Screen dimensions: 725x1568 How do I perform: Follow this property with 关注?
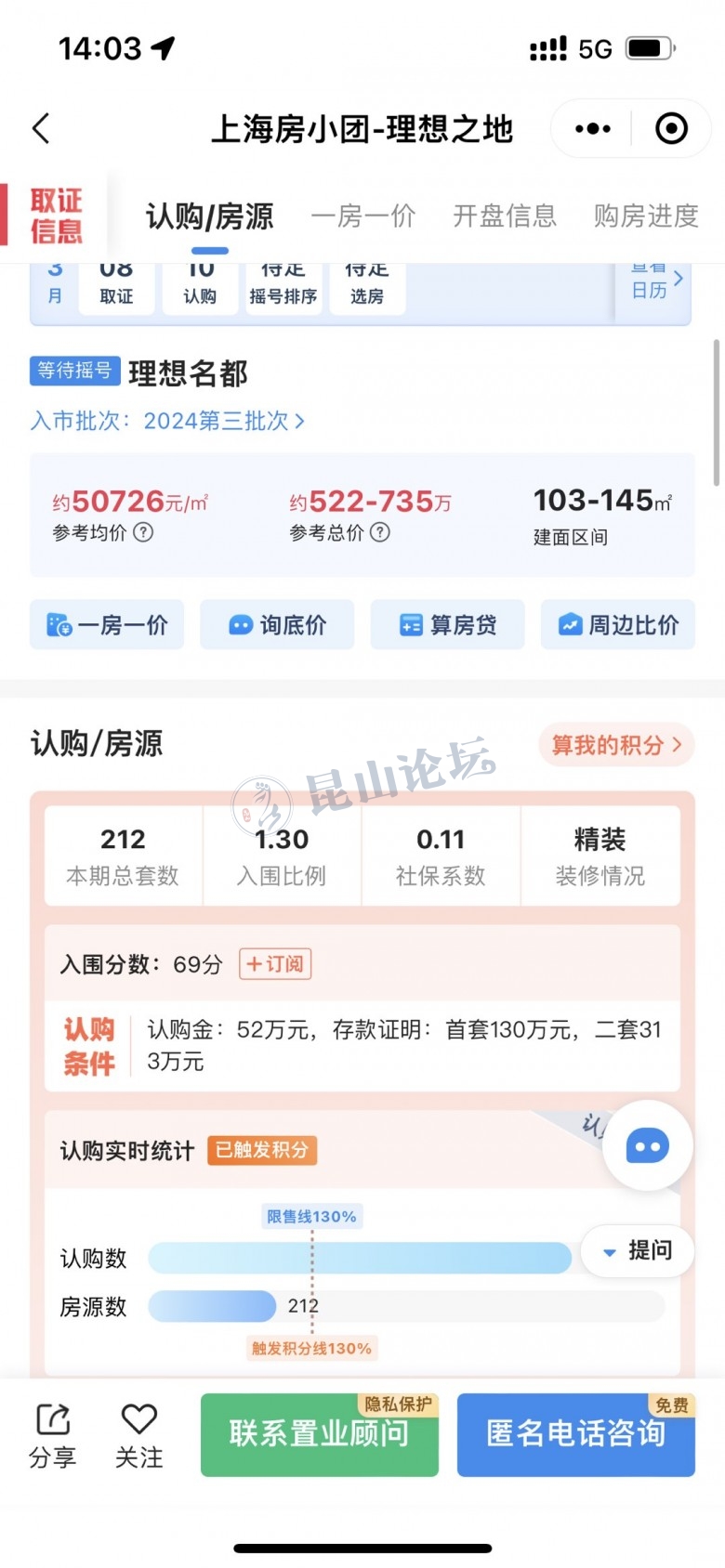(x=138, y=1435)
